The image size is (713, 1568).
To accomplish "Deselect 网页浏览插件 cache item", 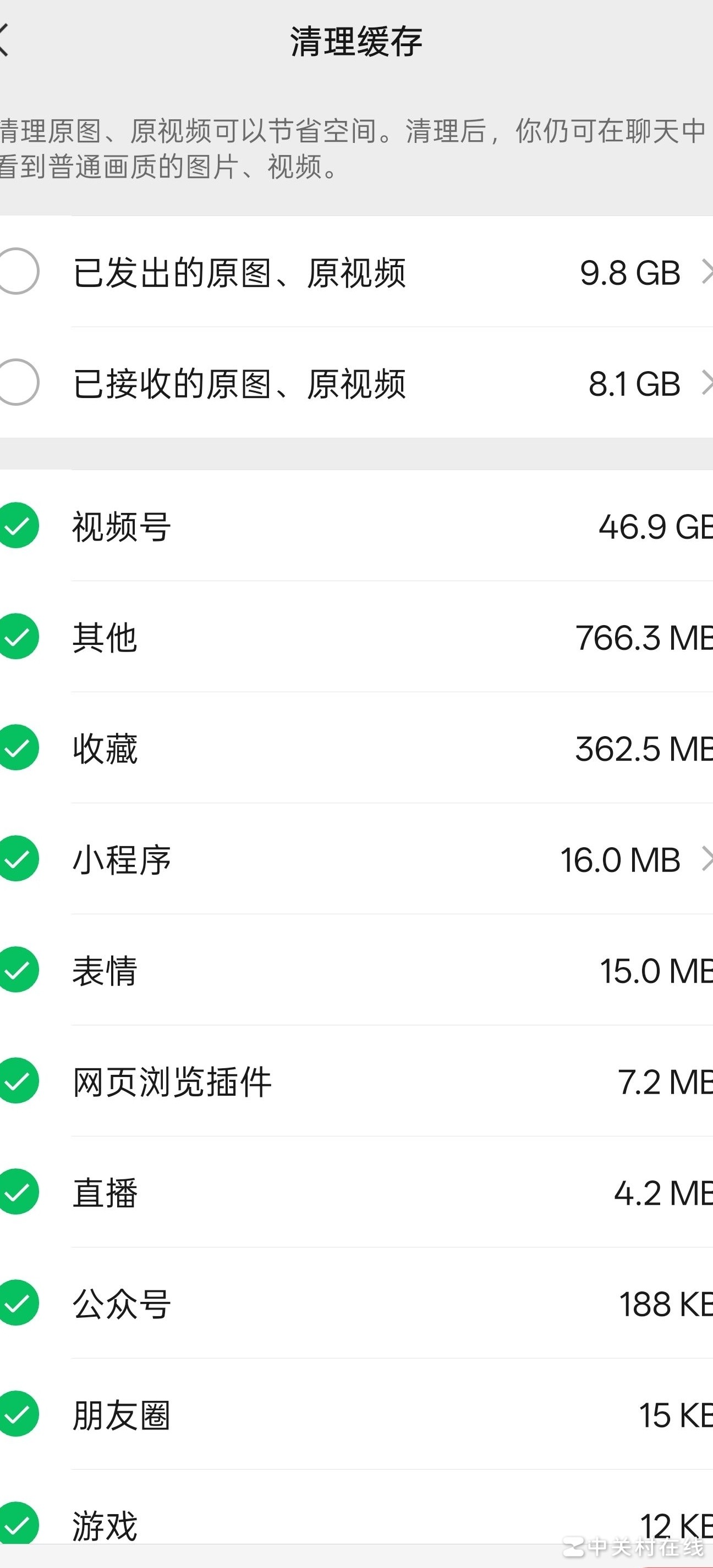I will (18, 1081).
